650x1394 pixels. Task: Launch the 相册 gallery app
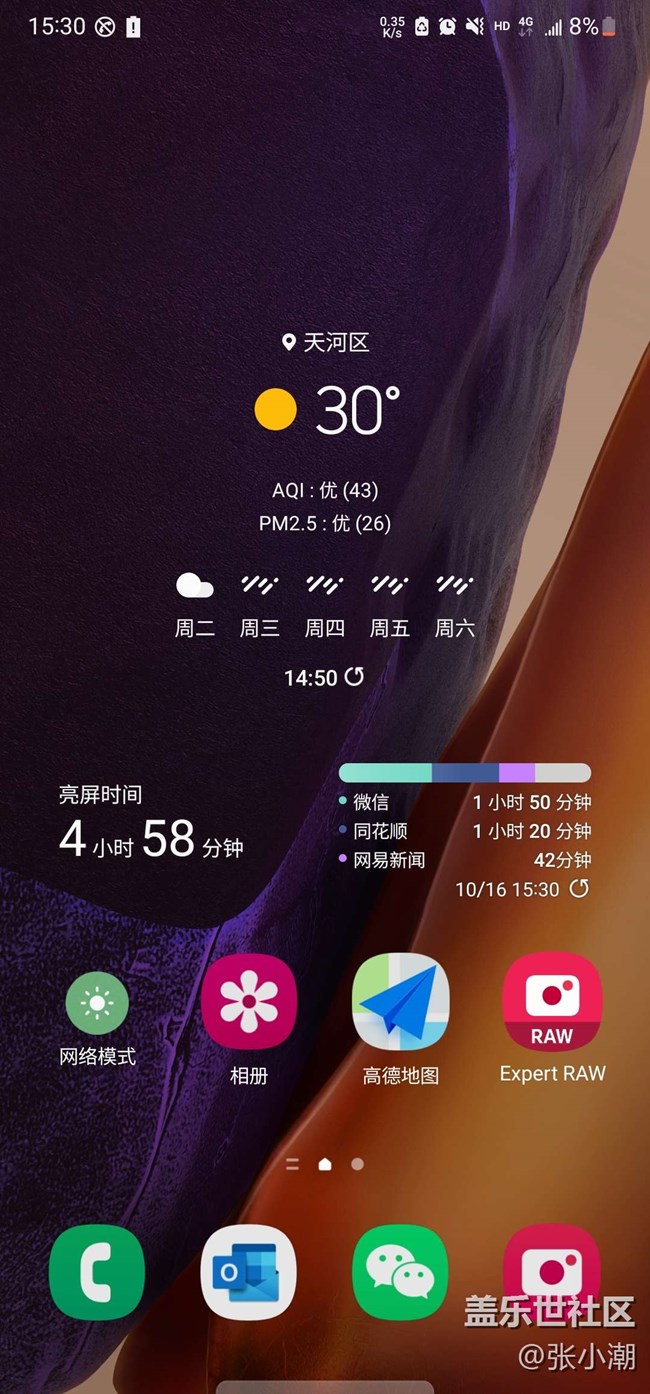click(x=249, y=1001)
